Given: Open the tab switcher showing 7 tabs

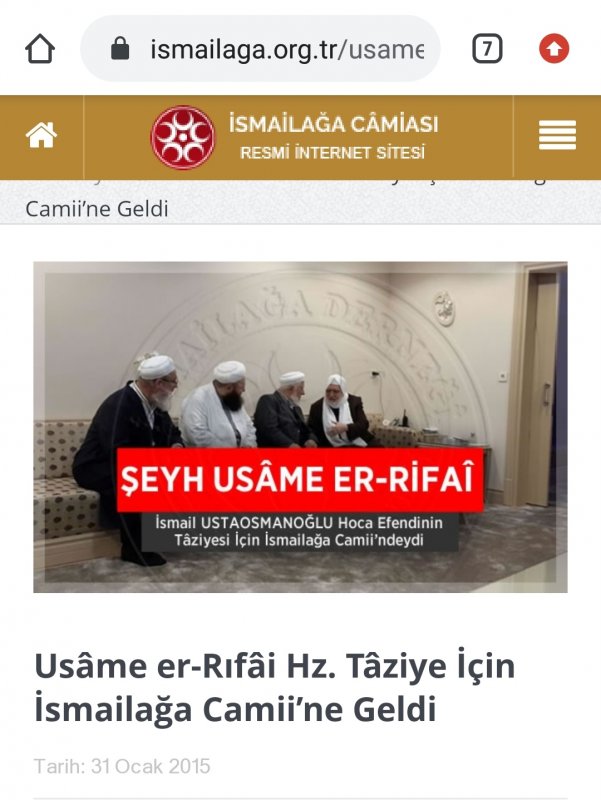Looking at the screenshot, I should (487, 48).
